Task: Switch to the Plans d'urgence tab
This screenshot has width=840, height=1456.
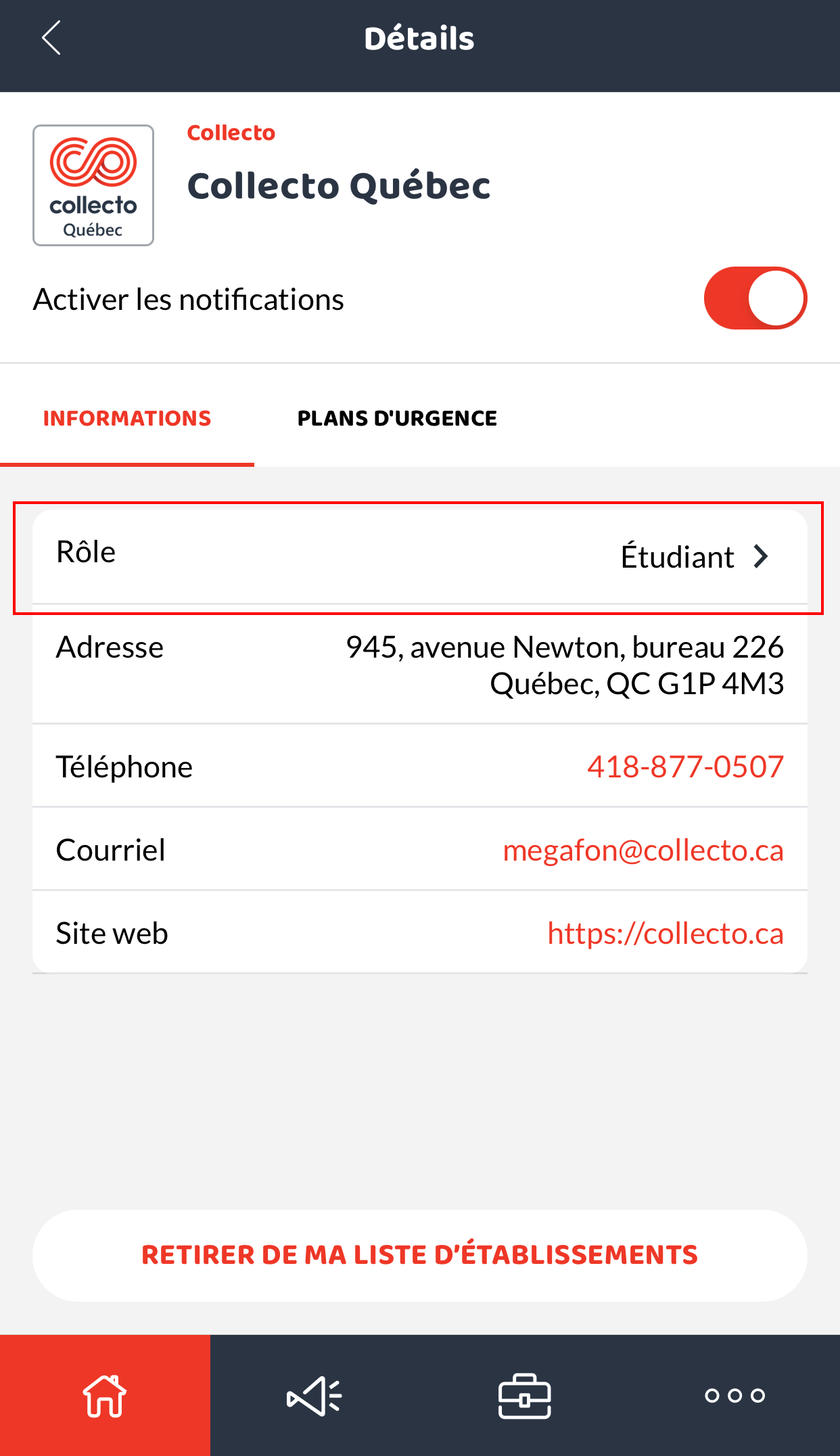Action: (x=397, y=418)
